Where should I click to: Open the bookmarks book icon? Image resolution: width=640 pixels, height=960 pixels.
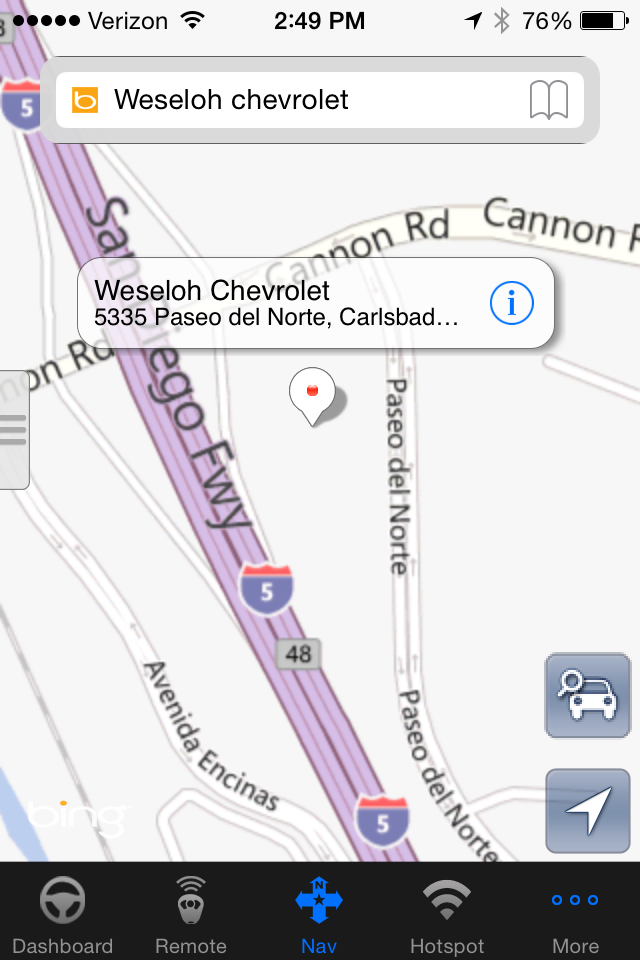pos(549,100)
